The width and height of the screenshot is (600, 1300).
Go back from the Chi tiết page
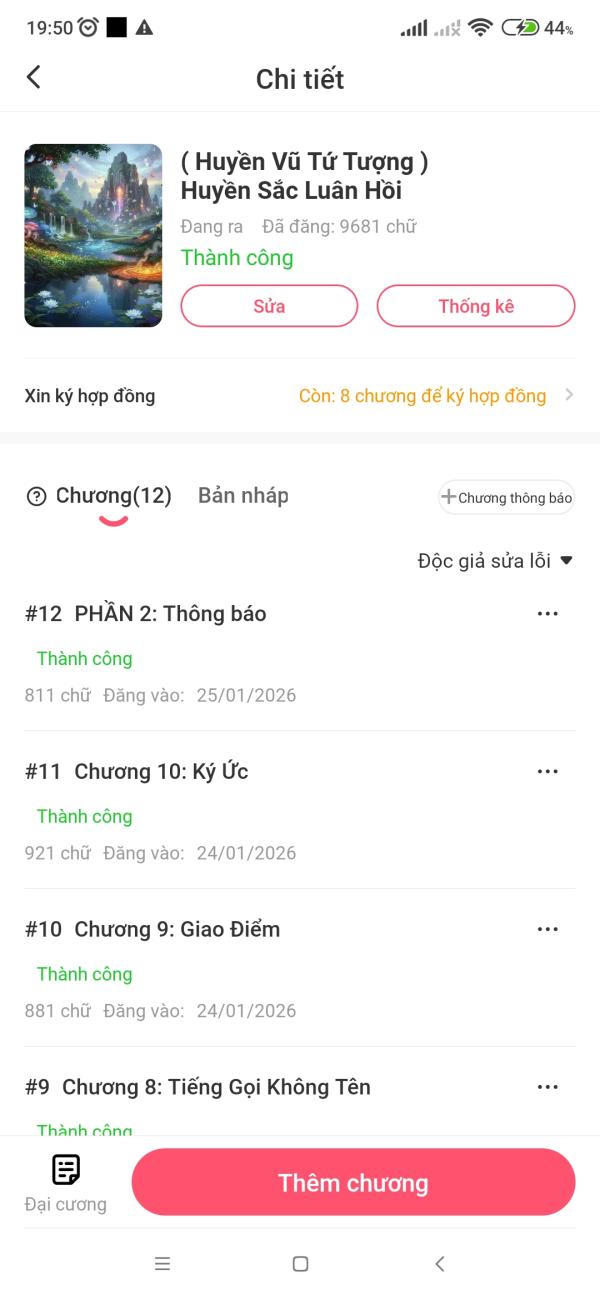pyautogui.click(x=34, y=78)
